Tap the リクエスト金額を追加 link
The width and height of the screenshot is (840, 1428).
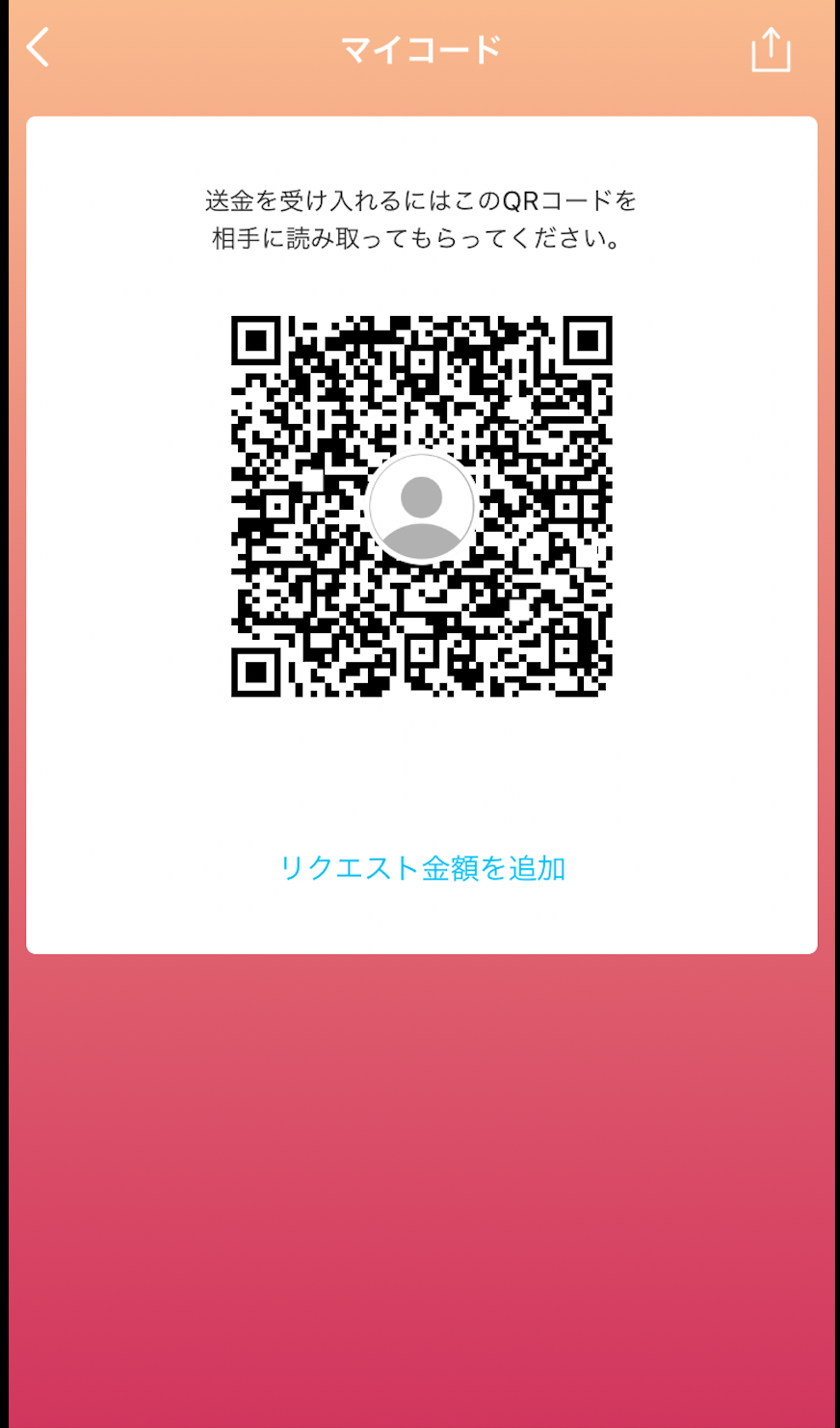click(x=422, y=868)
